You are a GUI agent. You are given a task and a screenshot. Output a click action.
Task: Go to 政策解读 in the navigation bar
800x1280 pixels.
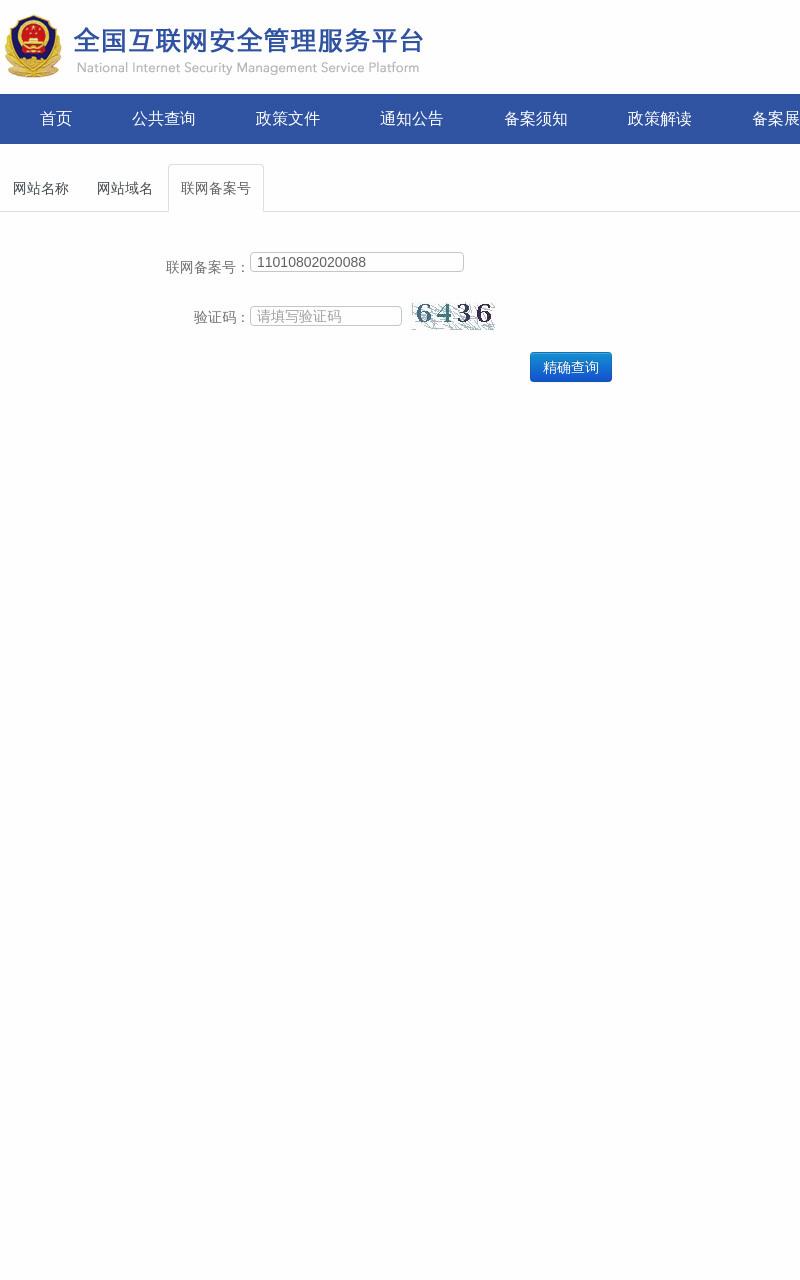[x=660, y=119]
